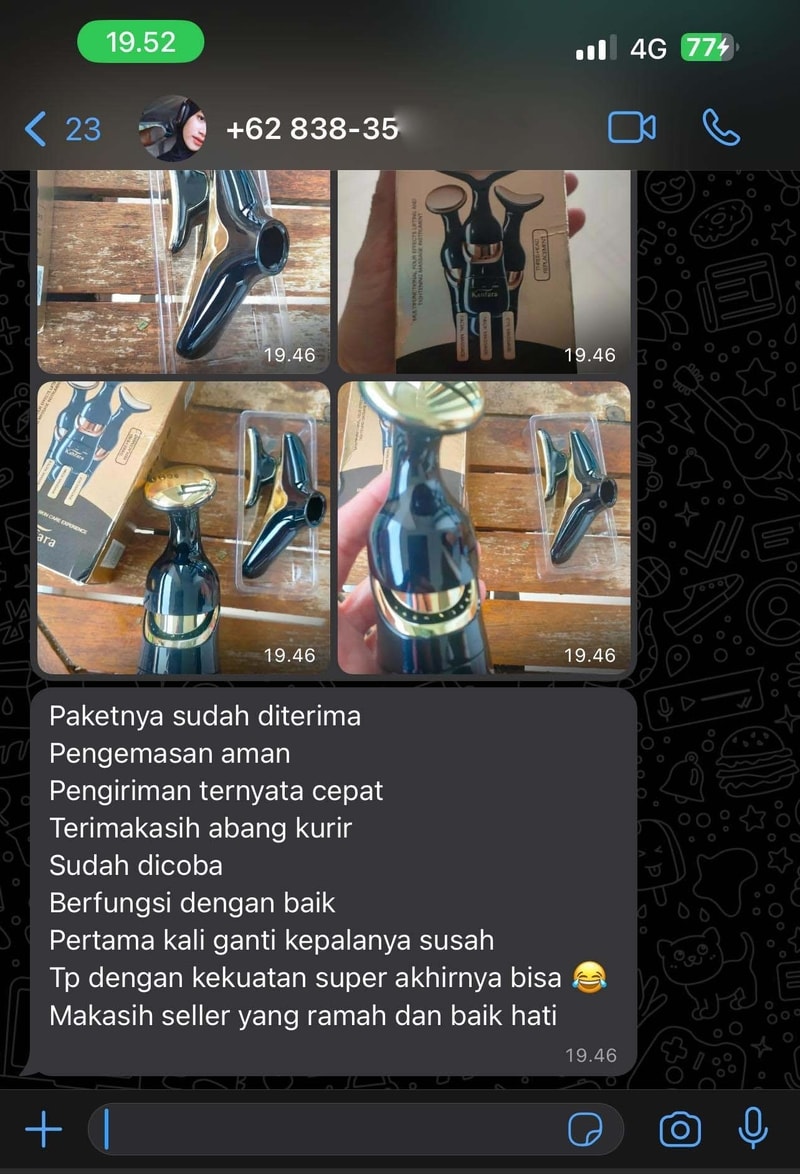This screenshot has width=800, height=1174.
Task: Go back to the chat list
Action: point(60,129)
